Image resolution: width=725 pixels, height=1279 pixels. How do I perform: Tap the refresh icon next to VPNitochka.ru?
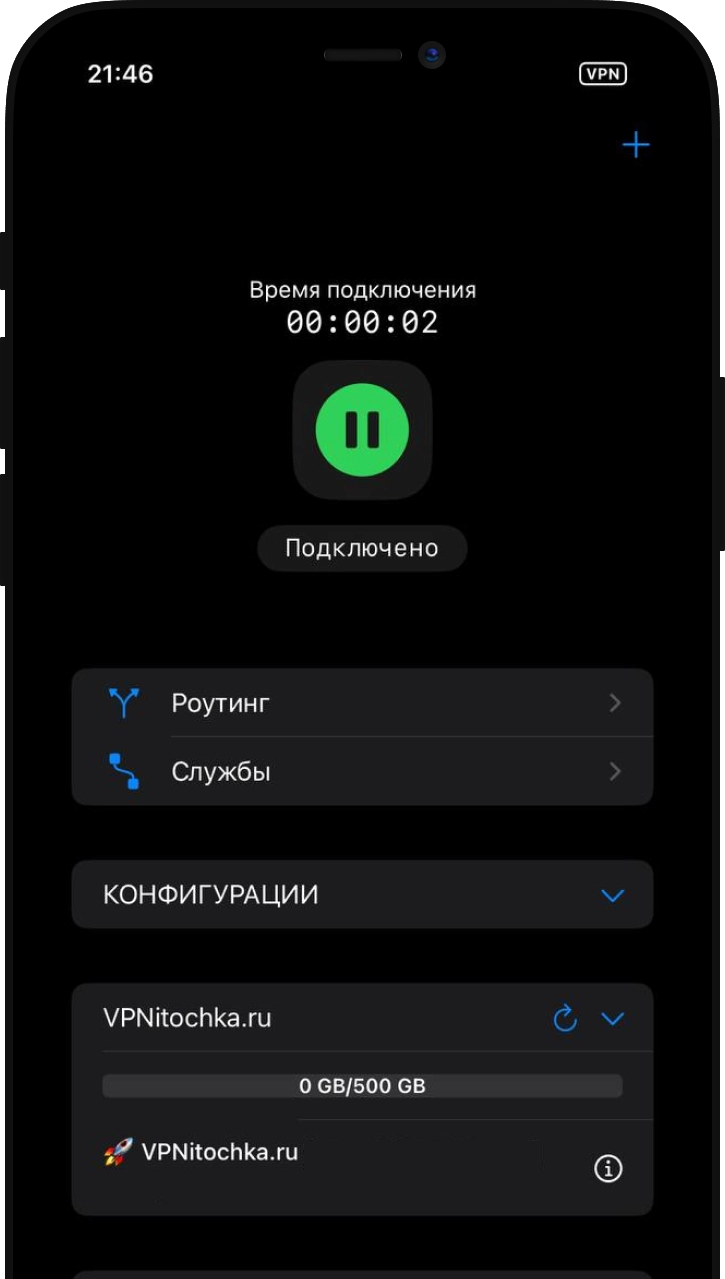tap(565, 1018)
